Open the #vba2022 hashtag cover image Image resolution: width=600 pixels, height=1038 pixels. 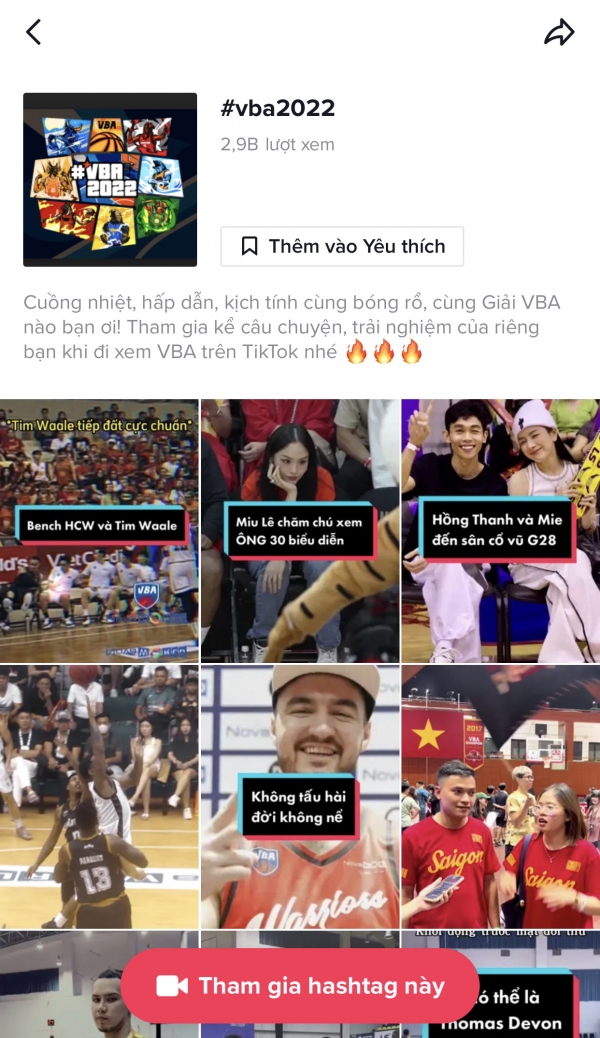[110, 179]
